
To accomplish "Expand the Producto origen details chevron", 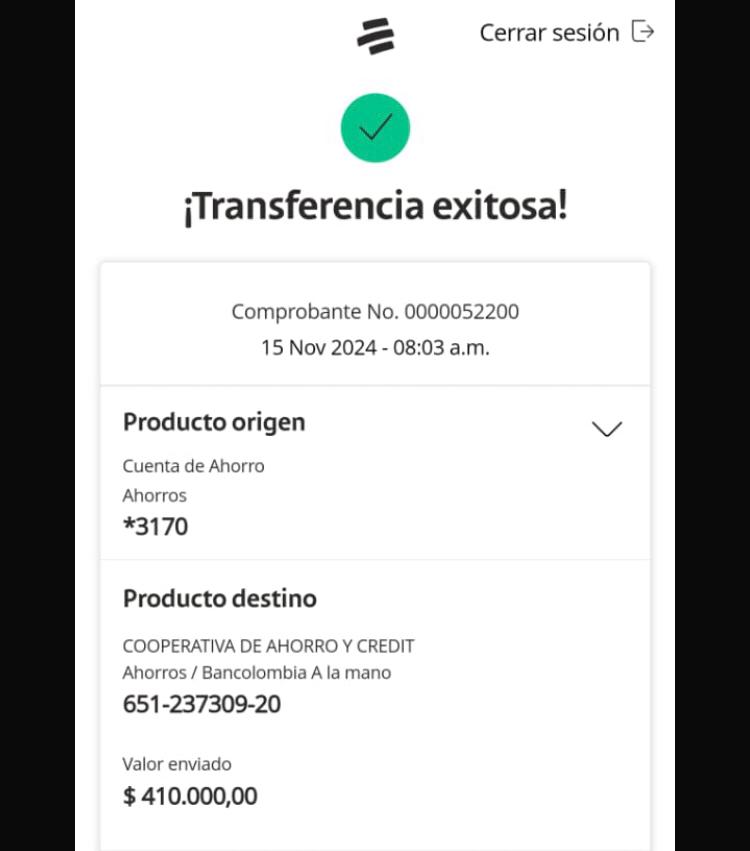I will click(x=606, y=429).
